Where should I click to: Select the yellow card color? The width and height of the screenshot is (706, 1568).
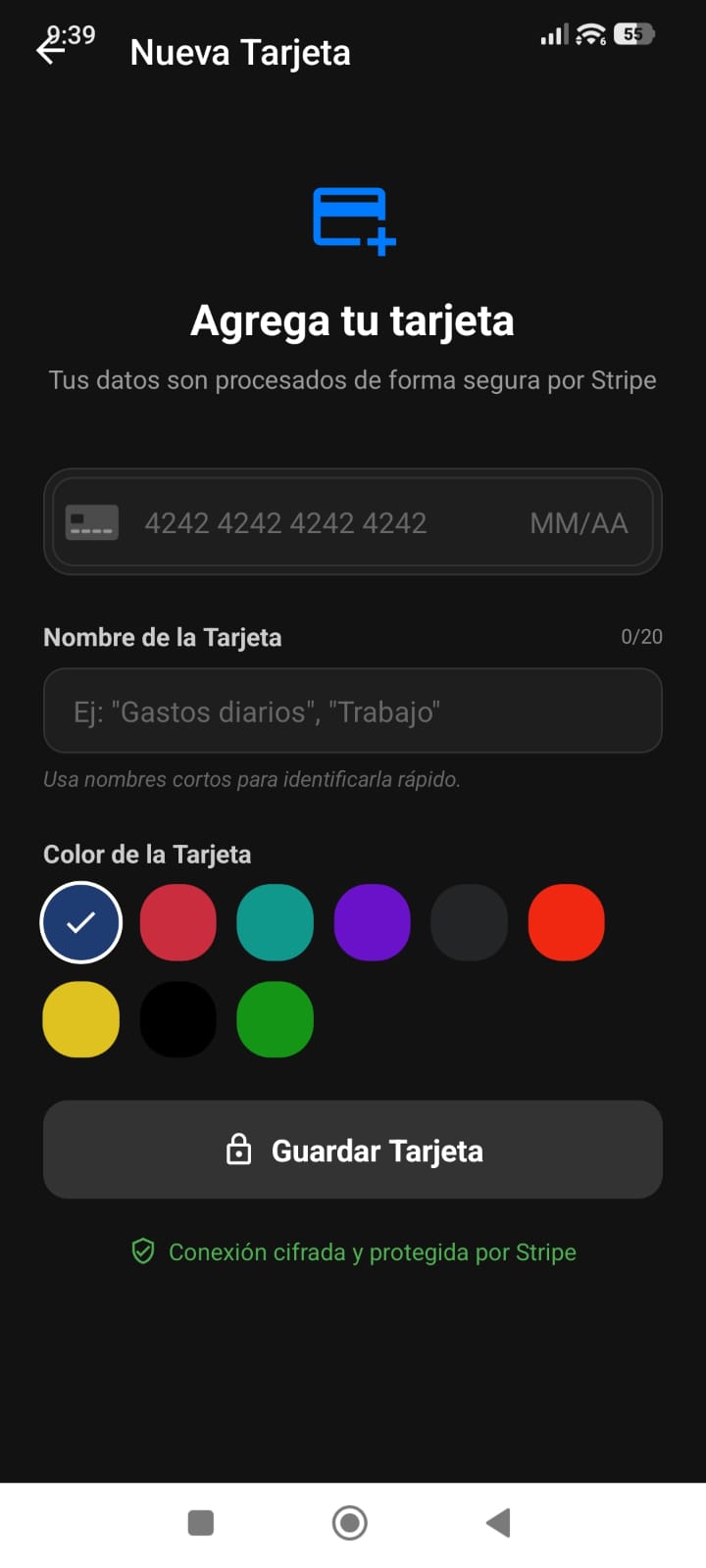point(80,1019)
